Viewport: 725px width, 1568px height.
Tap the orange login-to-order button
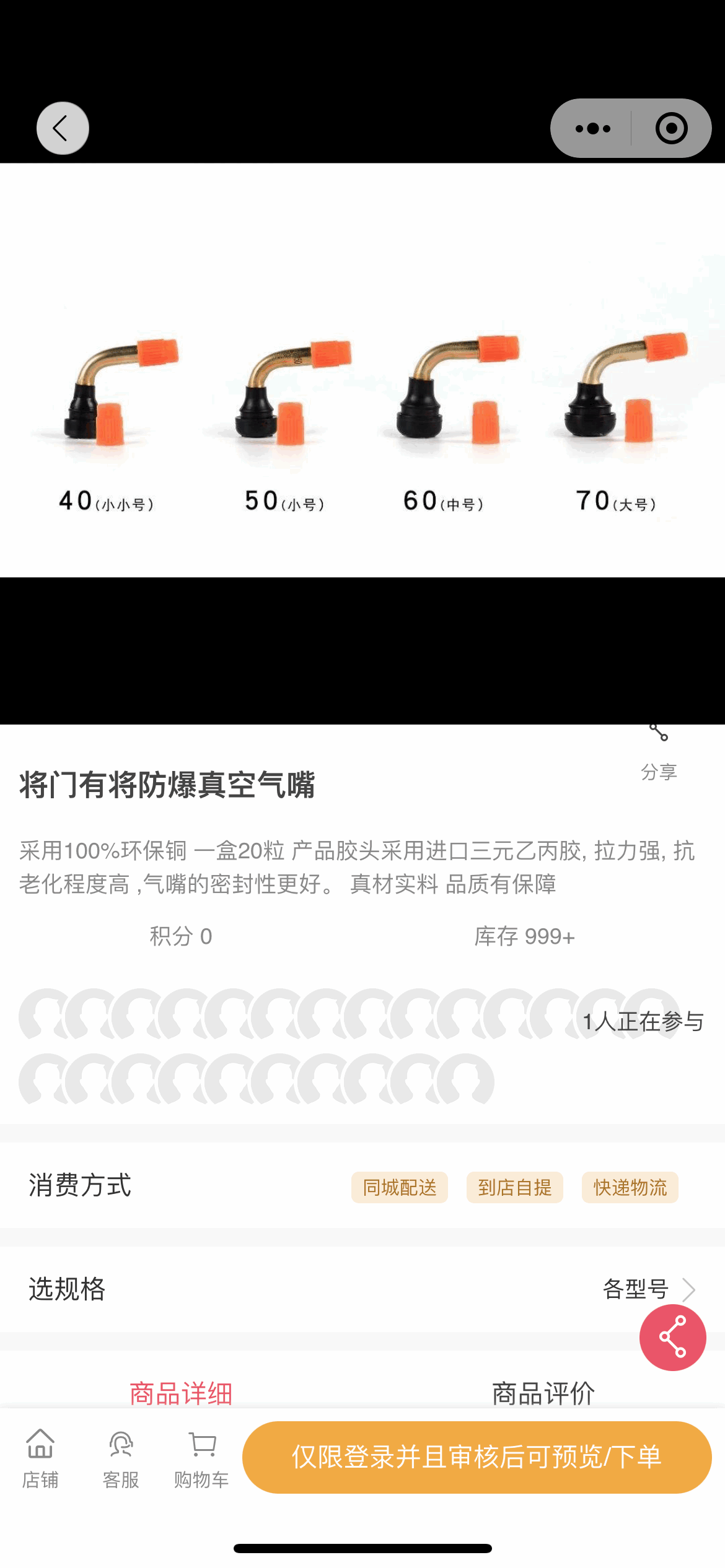click(x=477, y=1457)
